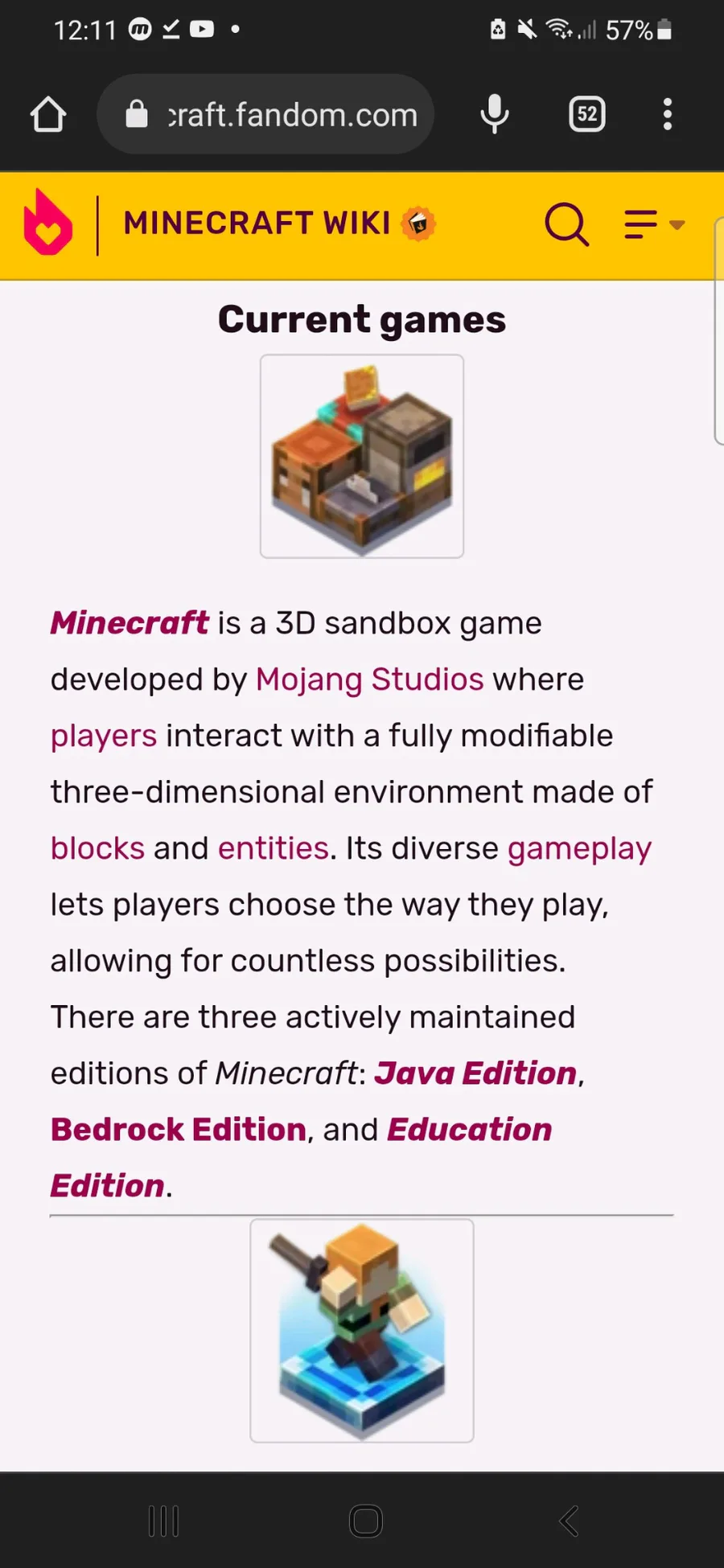The image size is (724, 1568).
Task: Open the Minecraft Wiki title link
Action: point(257,223)
